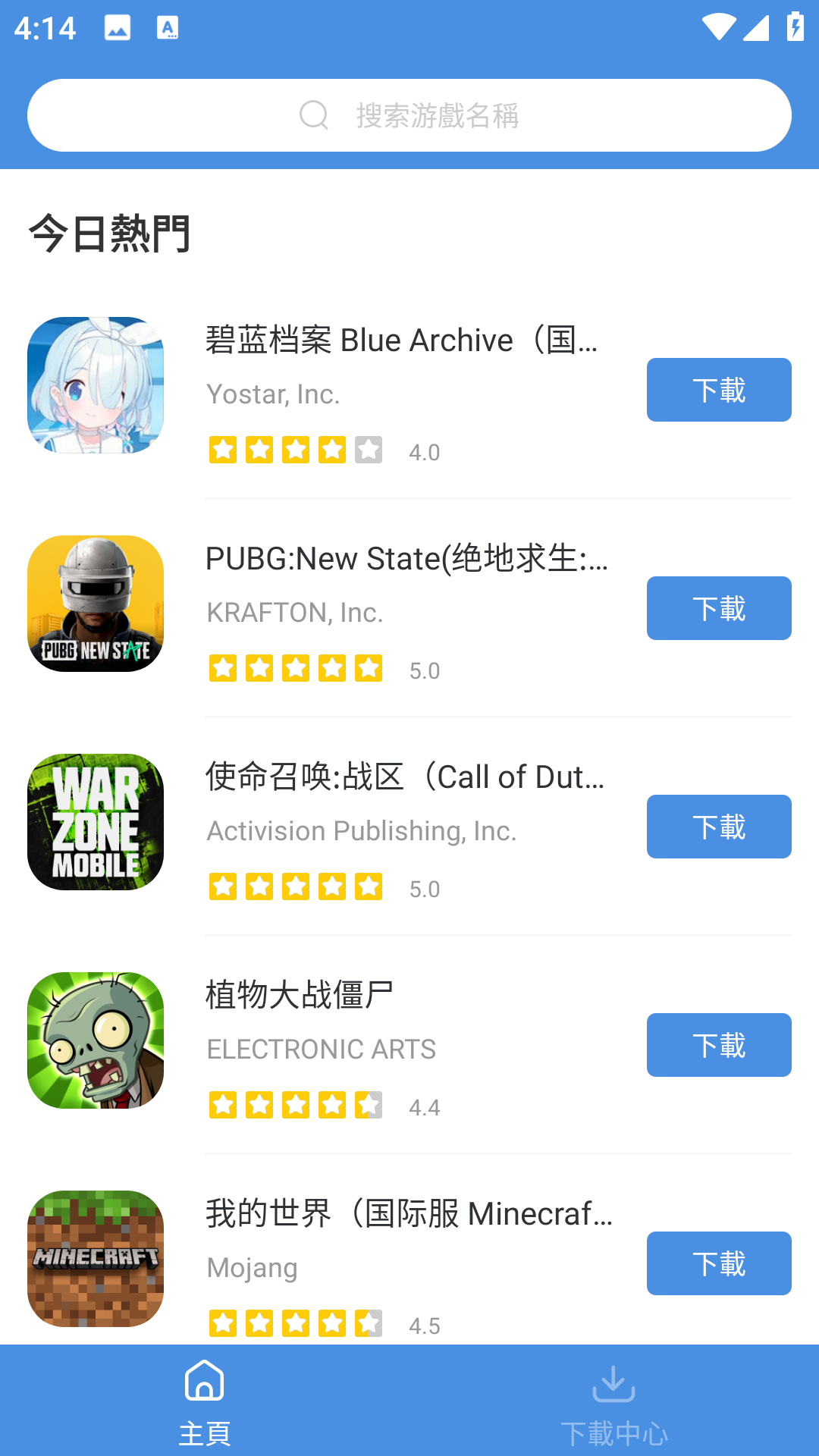The image size is (819, 1456).
Task: Download 碧蓝档案 Blue Archive
Action: click(x=718, y=390)
